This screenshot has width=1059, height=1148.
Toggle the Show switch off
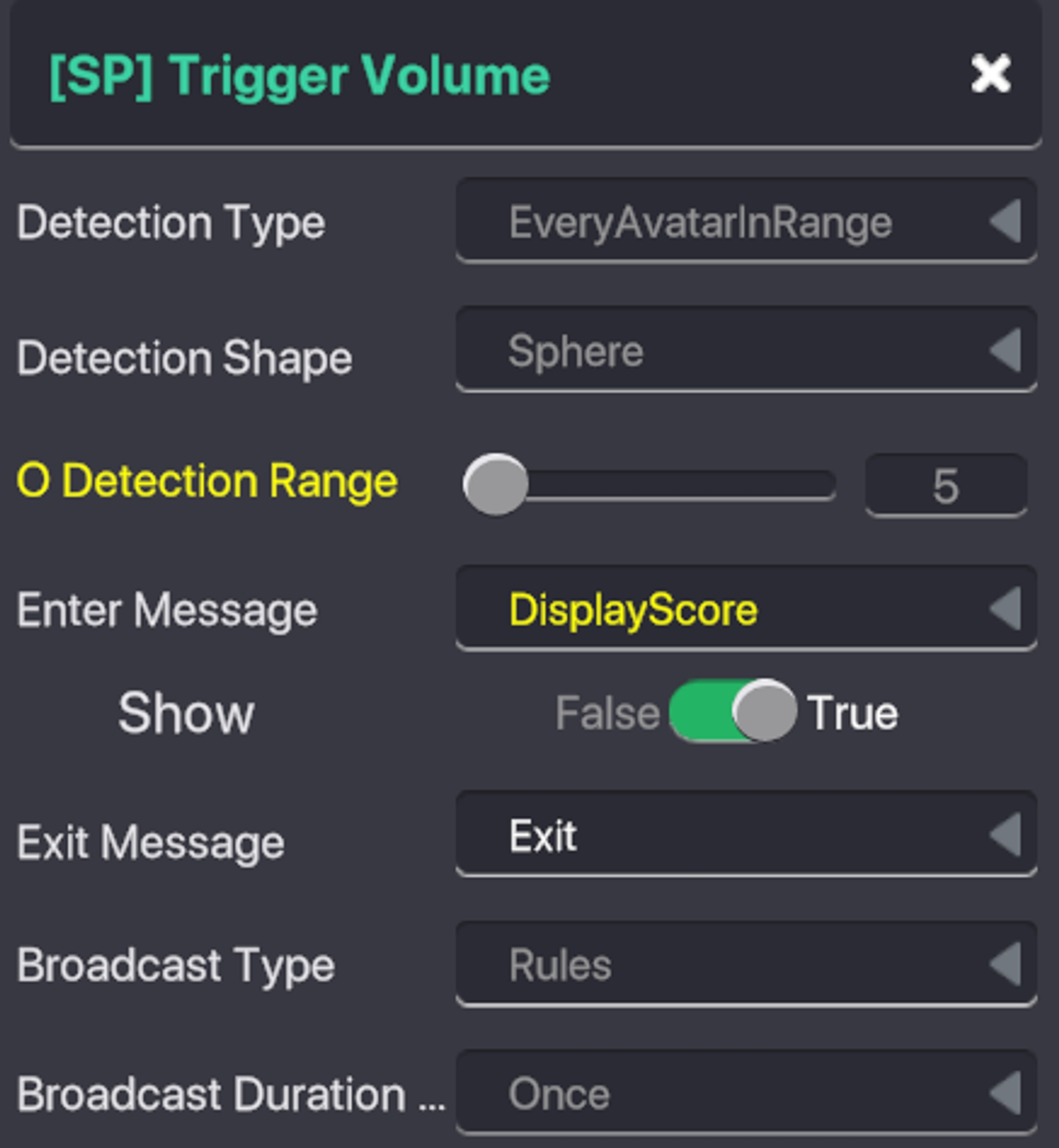click(x=732, y=712)
